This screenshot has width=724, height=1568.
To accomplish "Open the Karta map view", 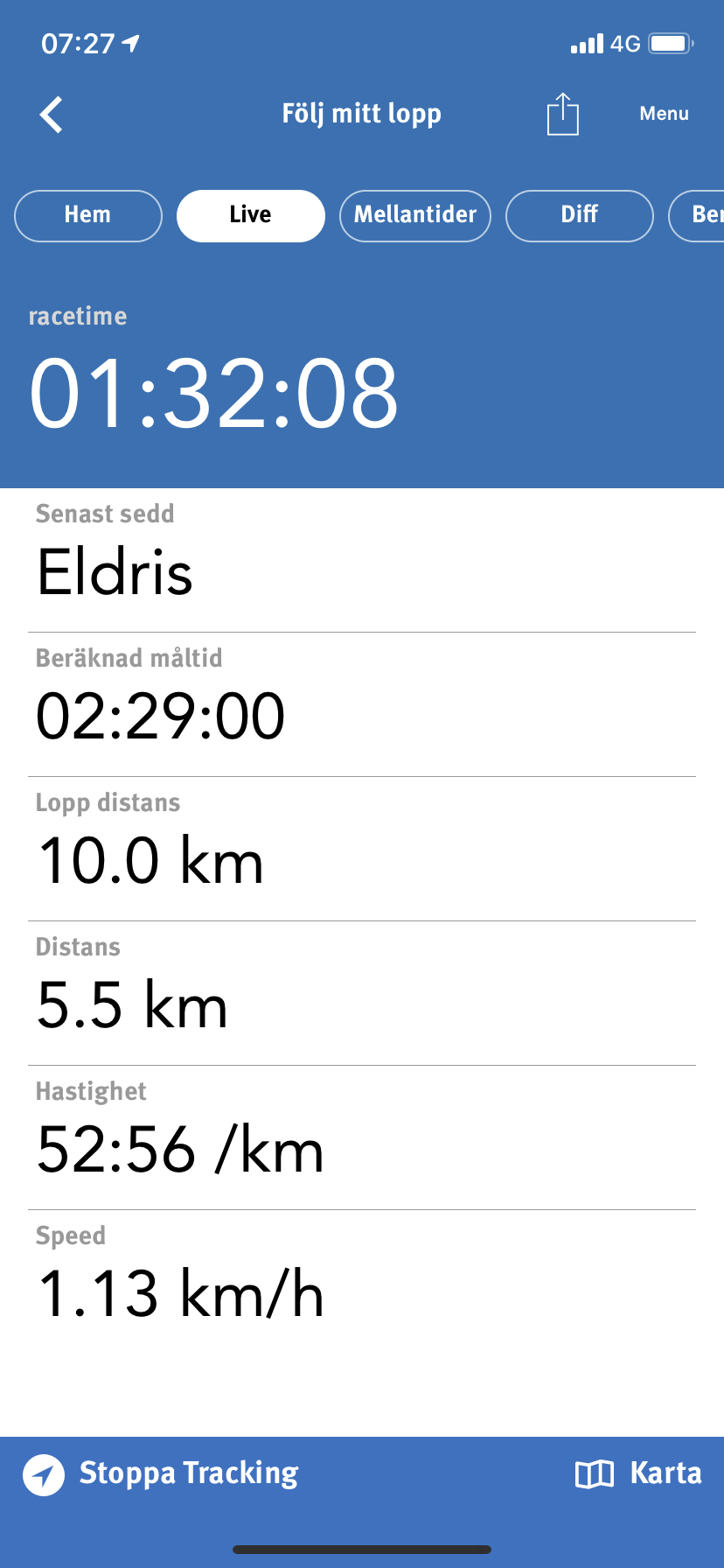I will [638, 1473].
